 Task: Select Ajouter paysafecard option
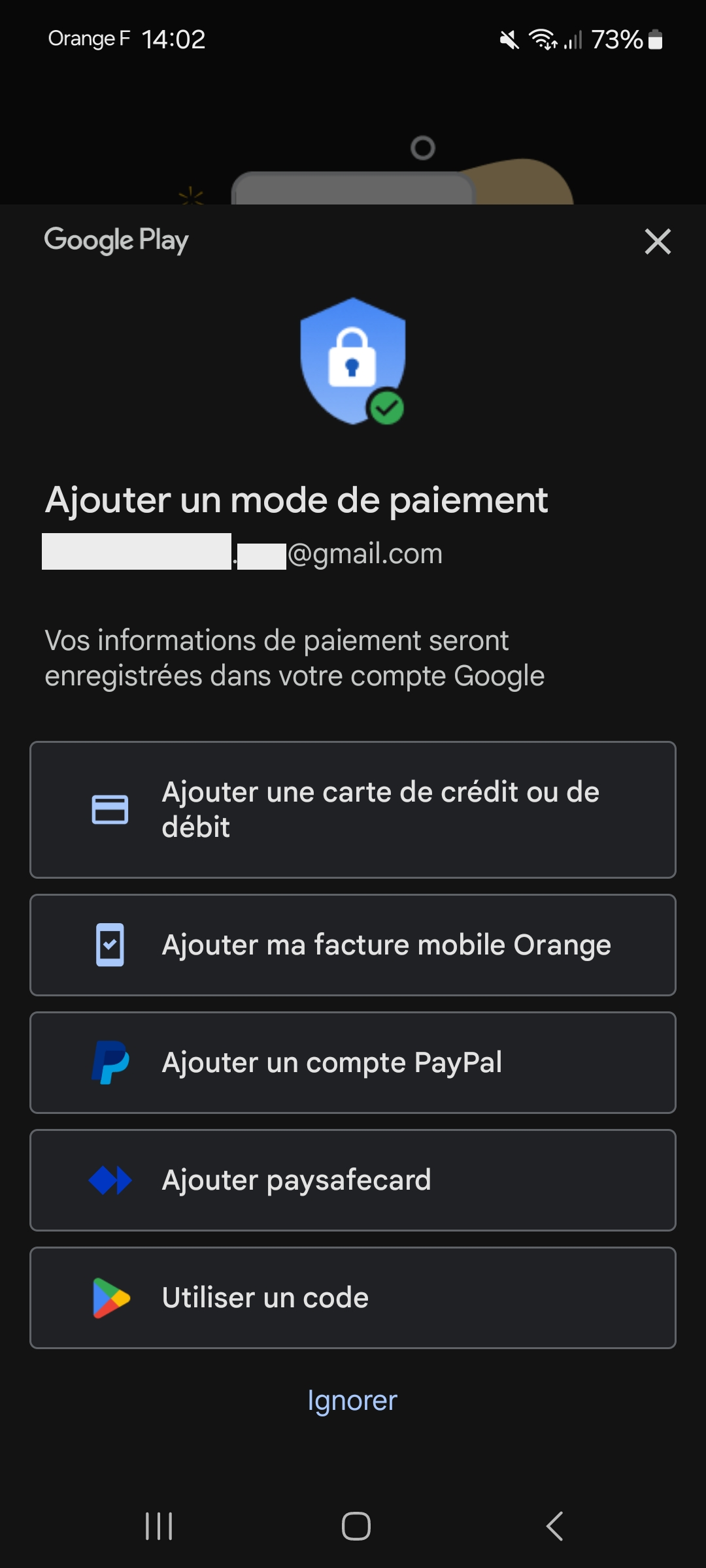(353, 1180)
